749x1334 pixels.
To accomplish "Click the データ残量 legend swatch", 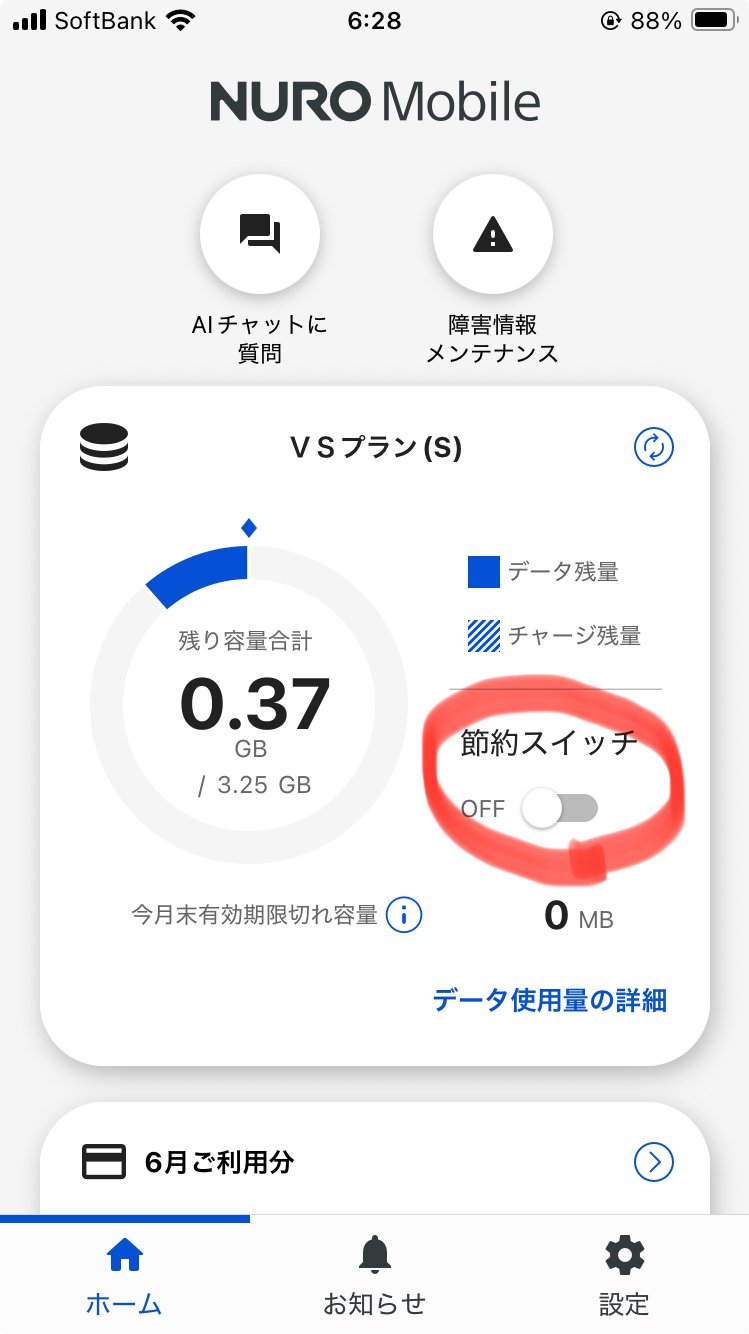I will point(481,571).
